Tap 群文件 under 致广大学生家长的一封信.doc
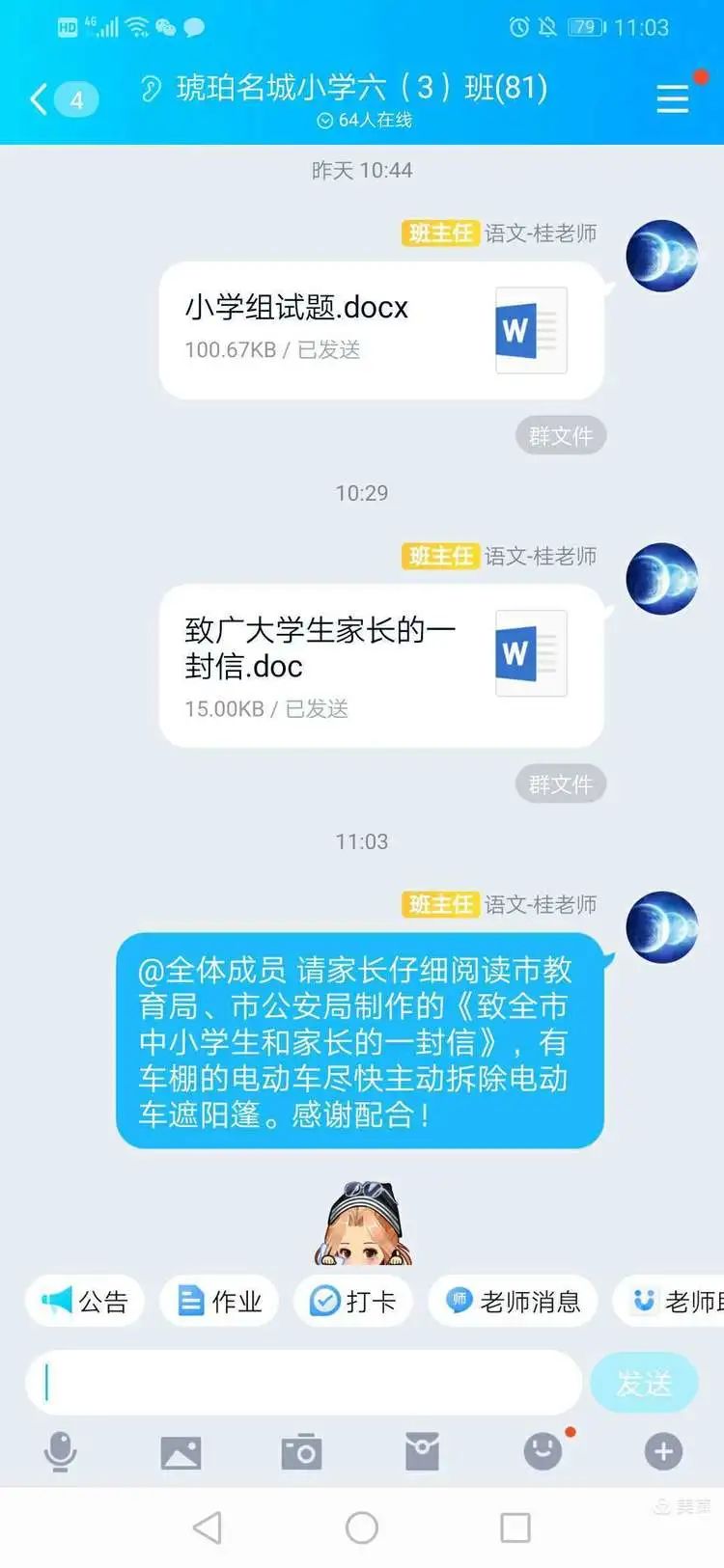 coord(561,784)
